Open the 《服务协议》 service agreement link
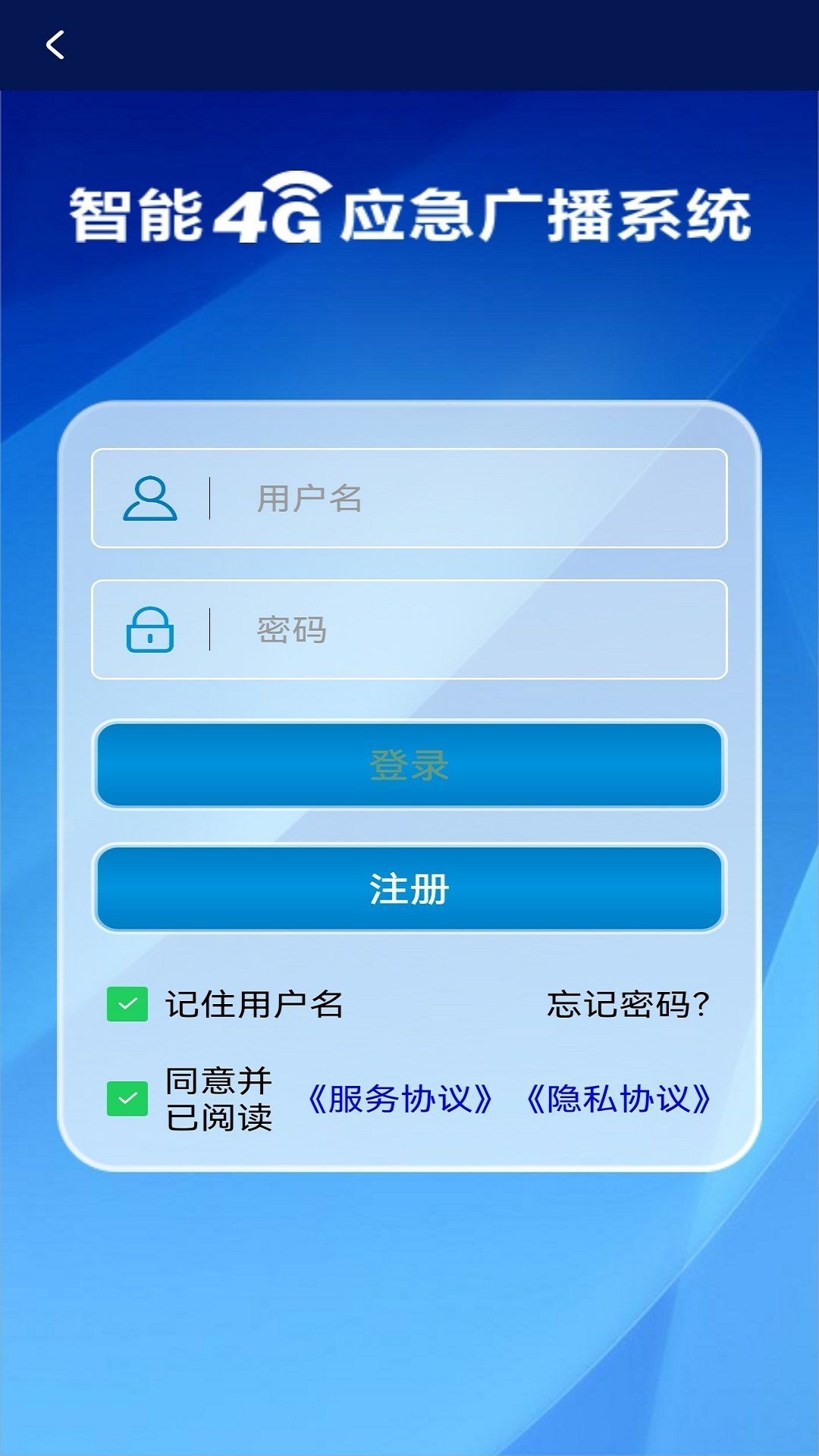This screenshot has width=819, height=1456. coord(400,1098)
